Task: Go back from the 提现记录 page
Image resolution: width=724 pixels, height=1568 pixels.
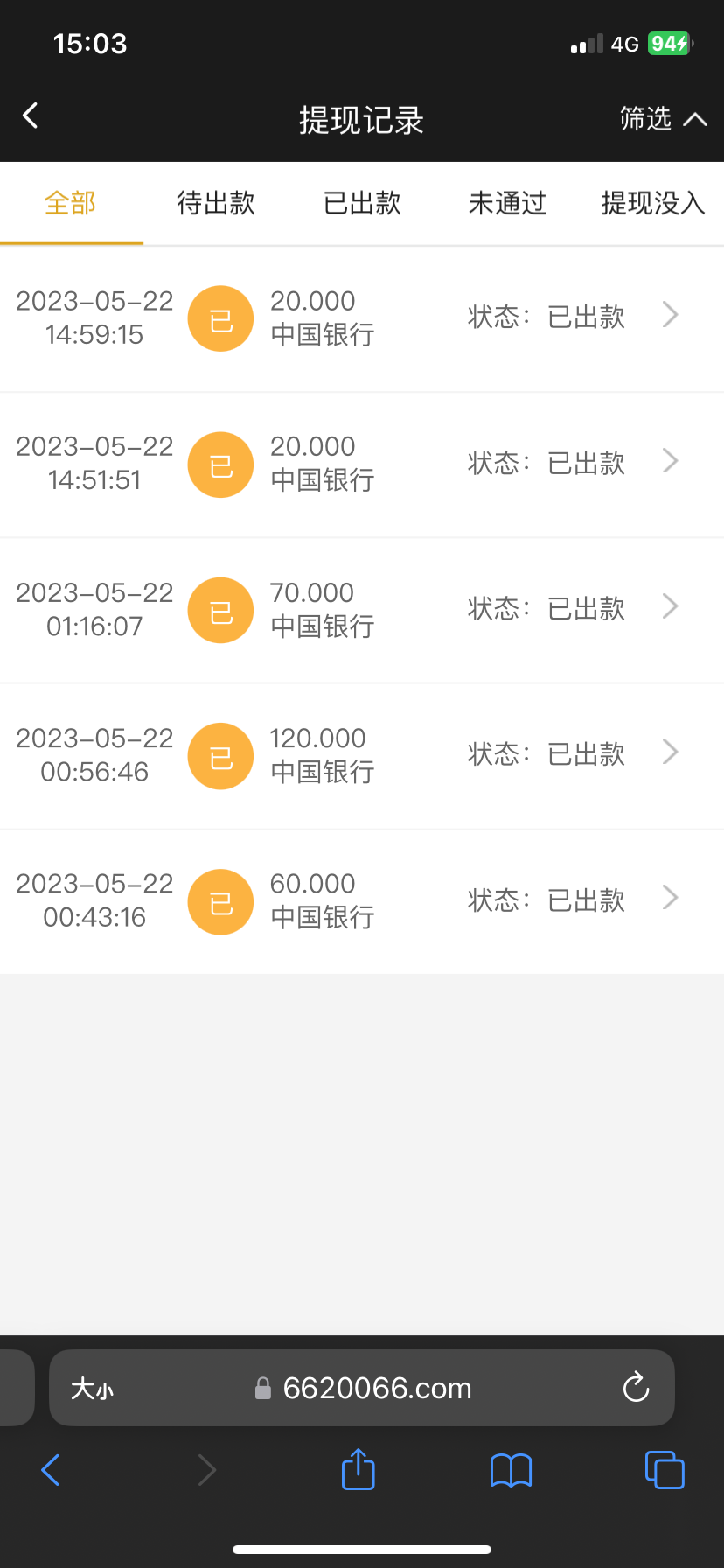Action: 31,115
